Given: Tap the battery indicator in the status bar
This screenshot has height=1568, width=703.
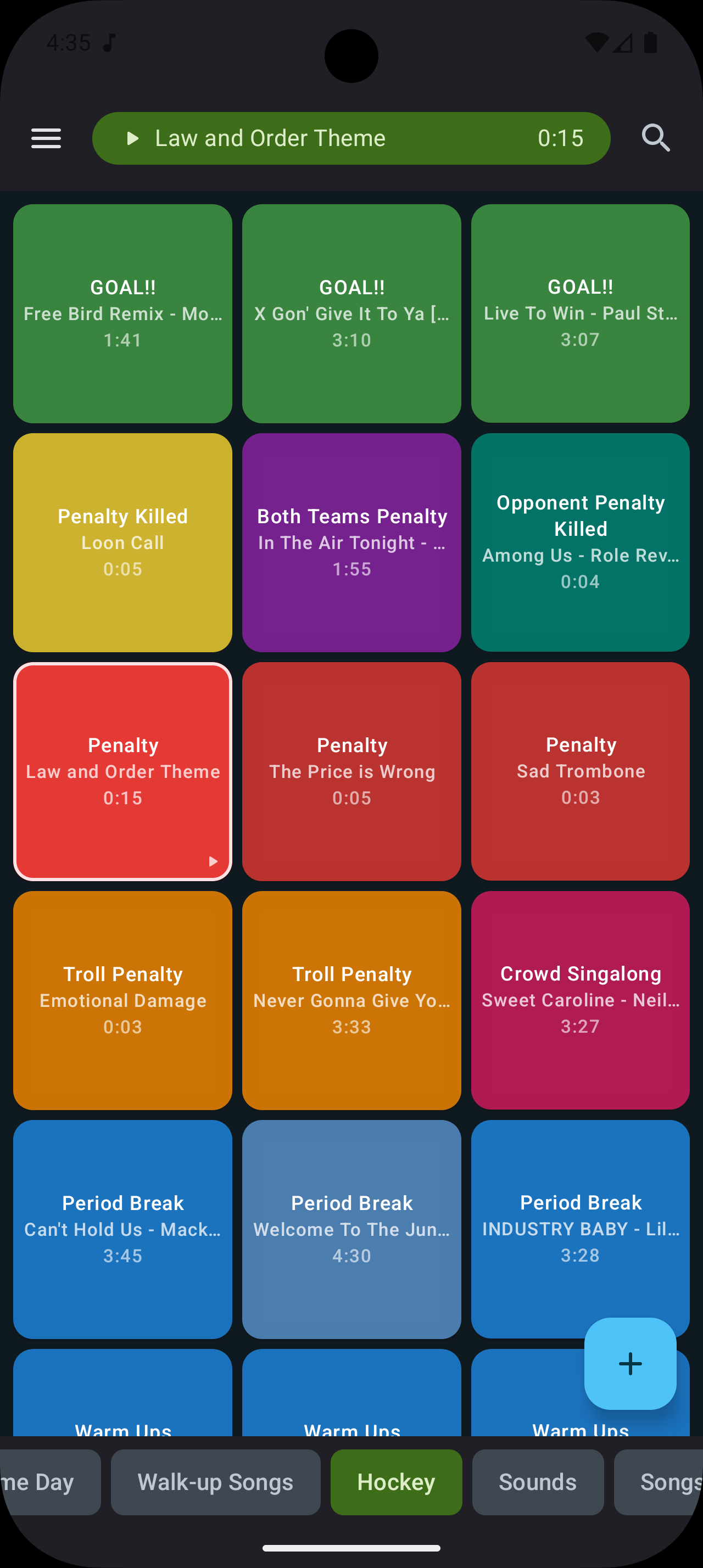Looking at the screenshot, I should 651,43.
